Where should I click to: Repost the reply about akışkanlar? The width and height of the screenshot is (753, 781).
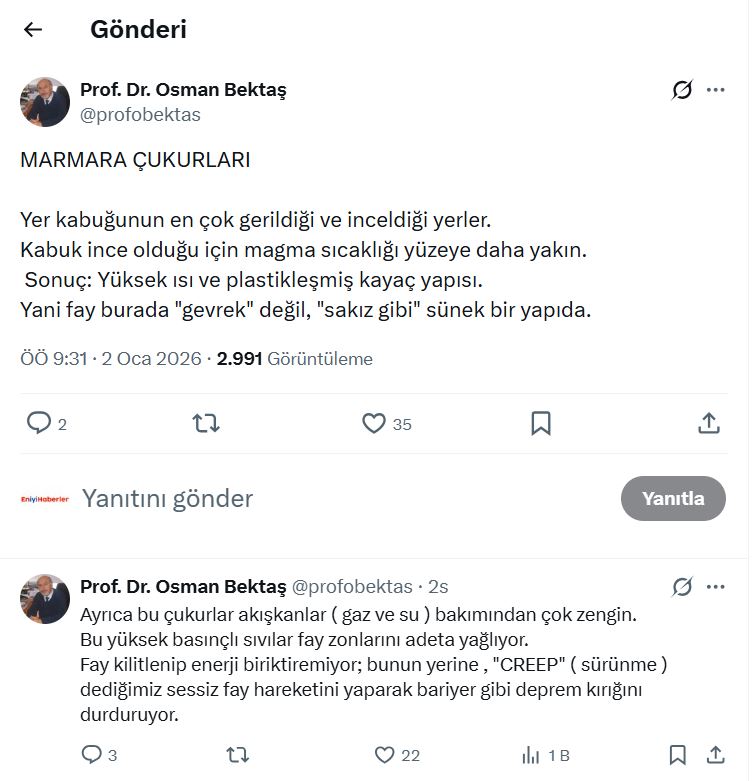(237, 755)
